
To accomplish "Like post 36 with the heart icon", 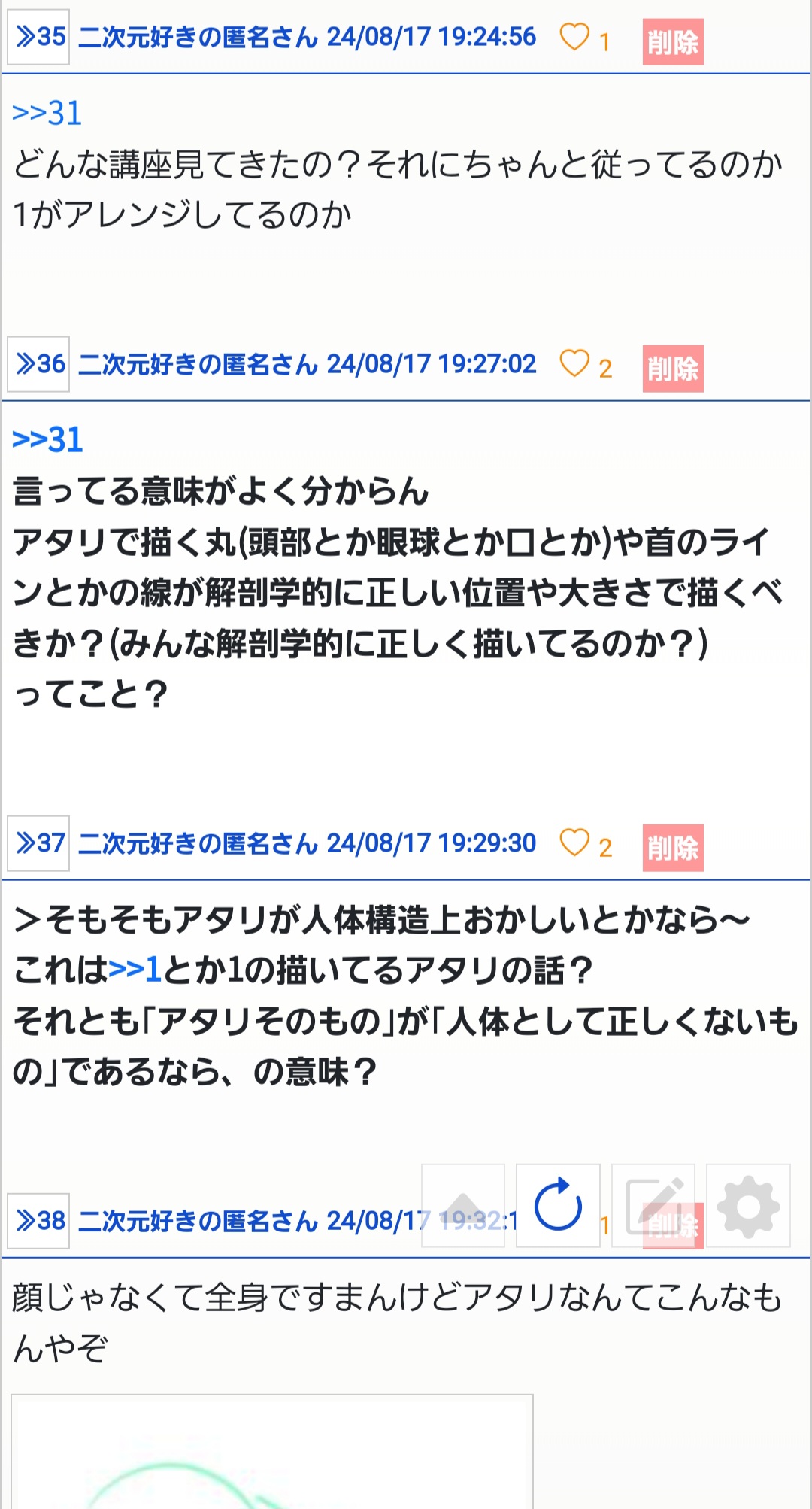I will click(x=574, y=364).
